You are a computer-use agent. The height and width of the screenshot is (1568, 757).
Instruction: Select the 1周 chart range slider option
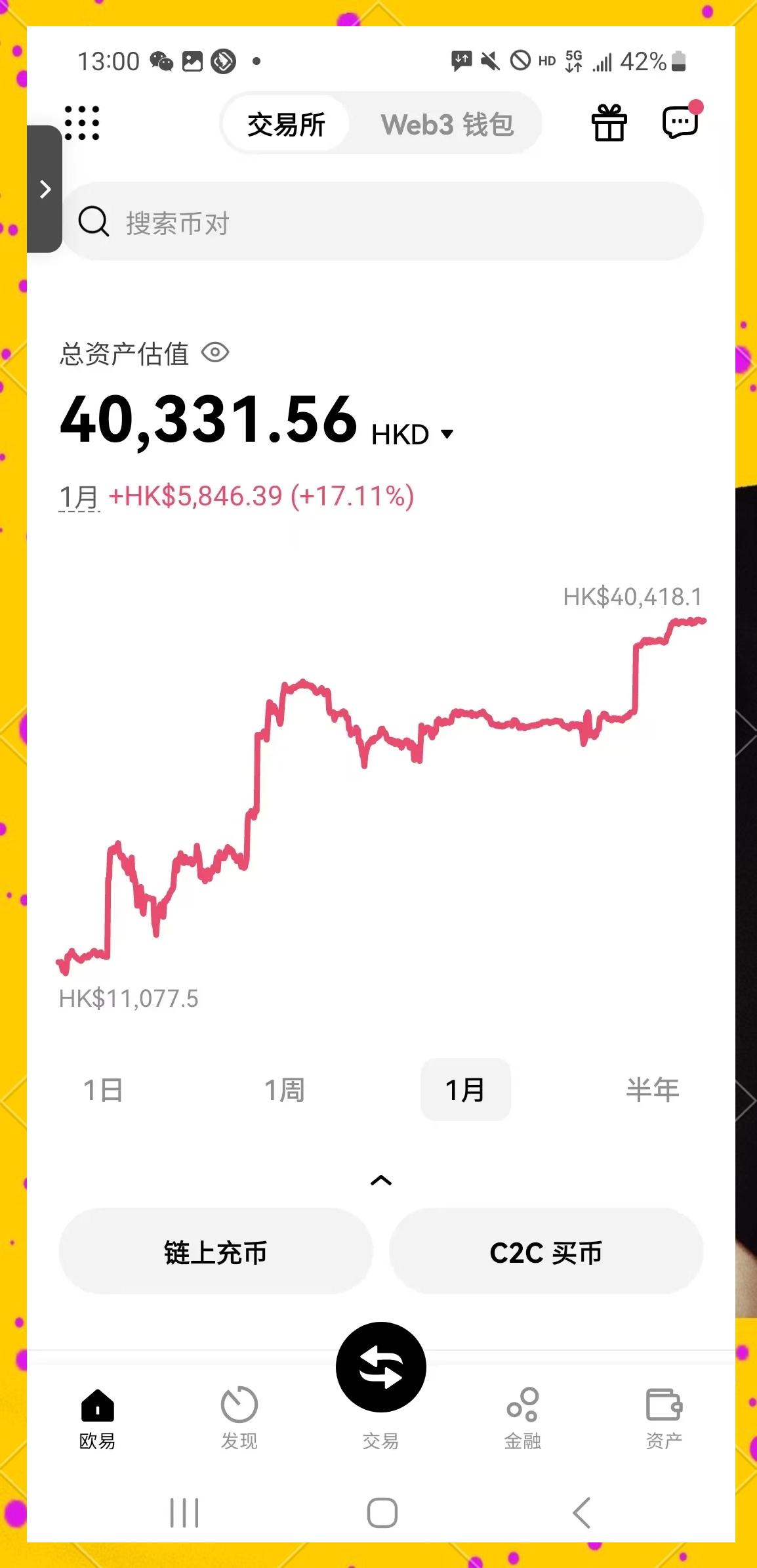pyautogui.click(x=285, y=1089)
